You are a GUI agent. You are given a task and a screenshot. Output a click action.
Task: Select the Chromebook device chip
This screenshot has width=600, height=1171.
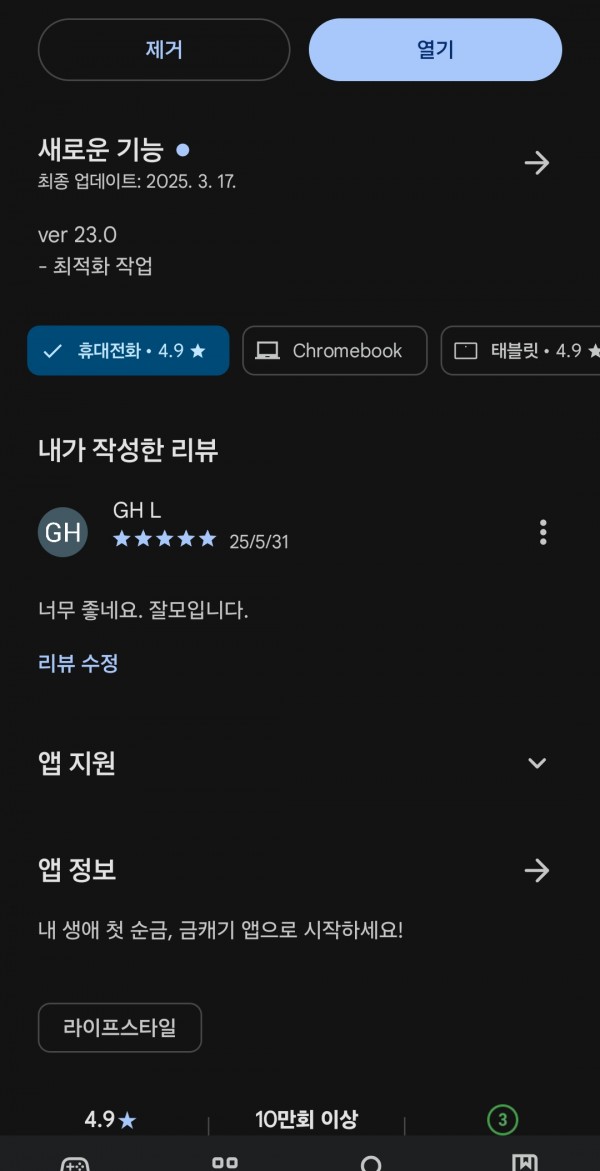tap(335, 350)
